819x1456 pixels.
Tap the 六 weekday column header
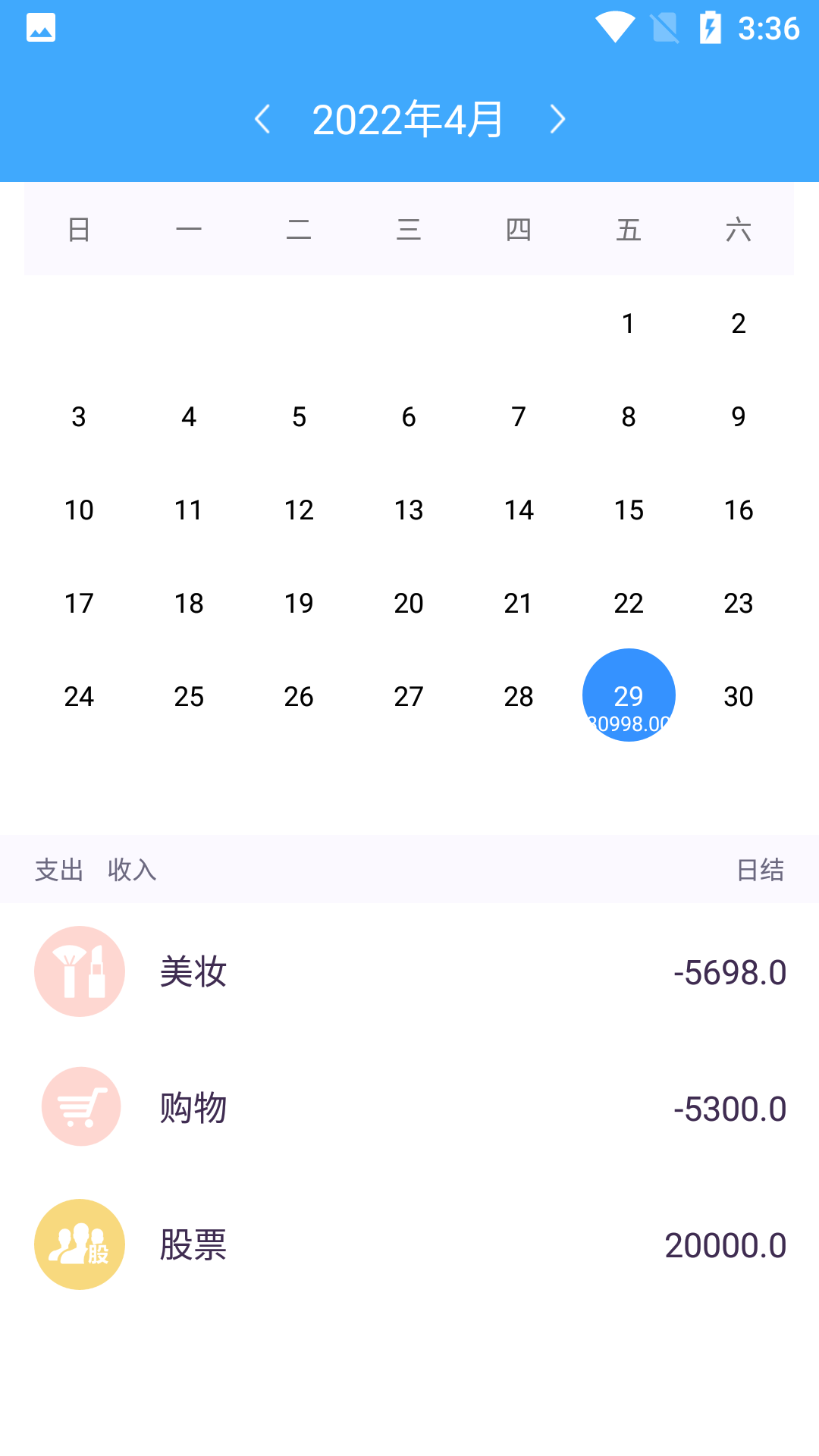coord(738,230)
